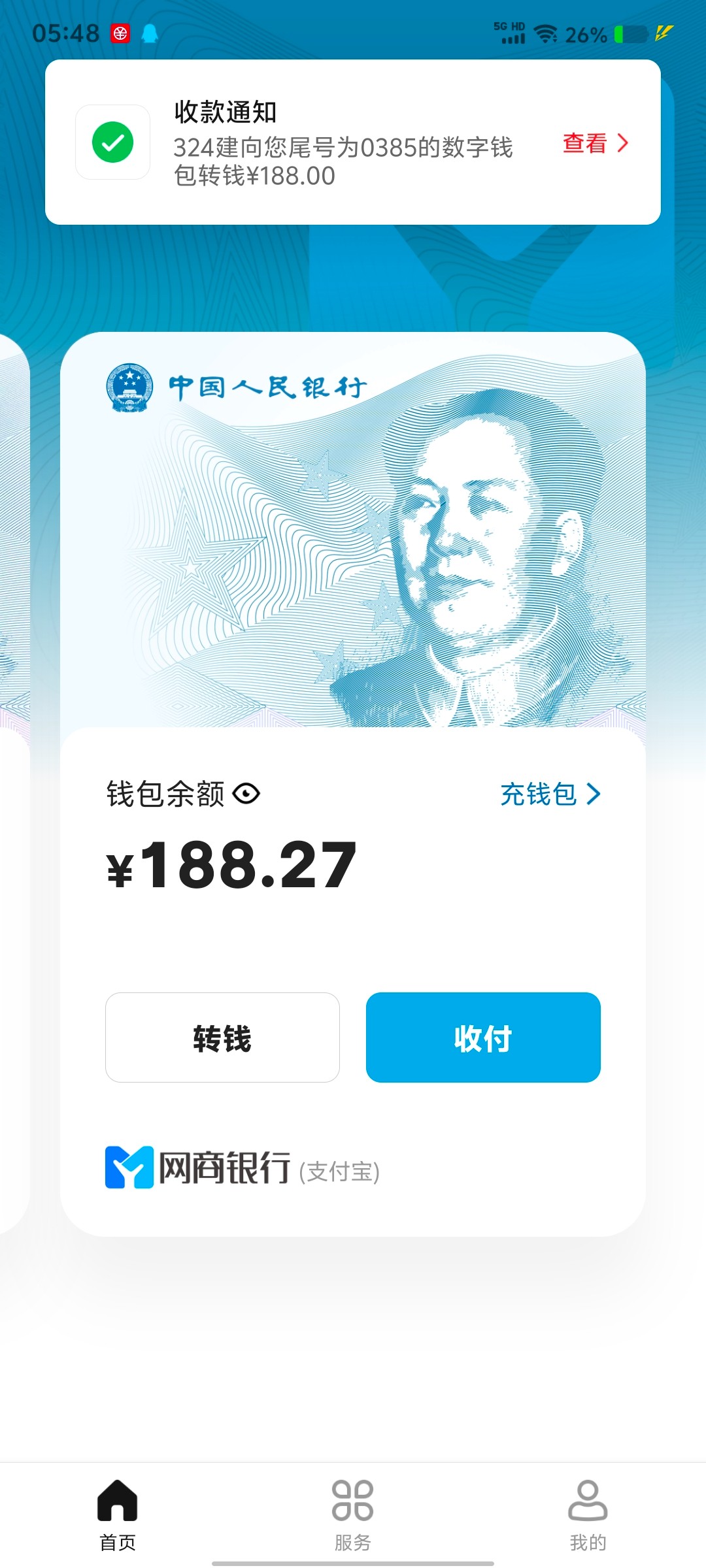The image size is (706, 1568).
Task: Go to the 我的 tab
Action: click(x=588, y=1514)
